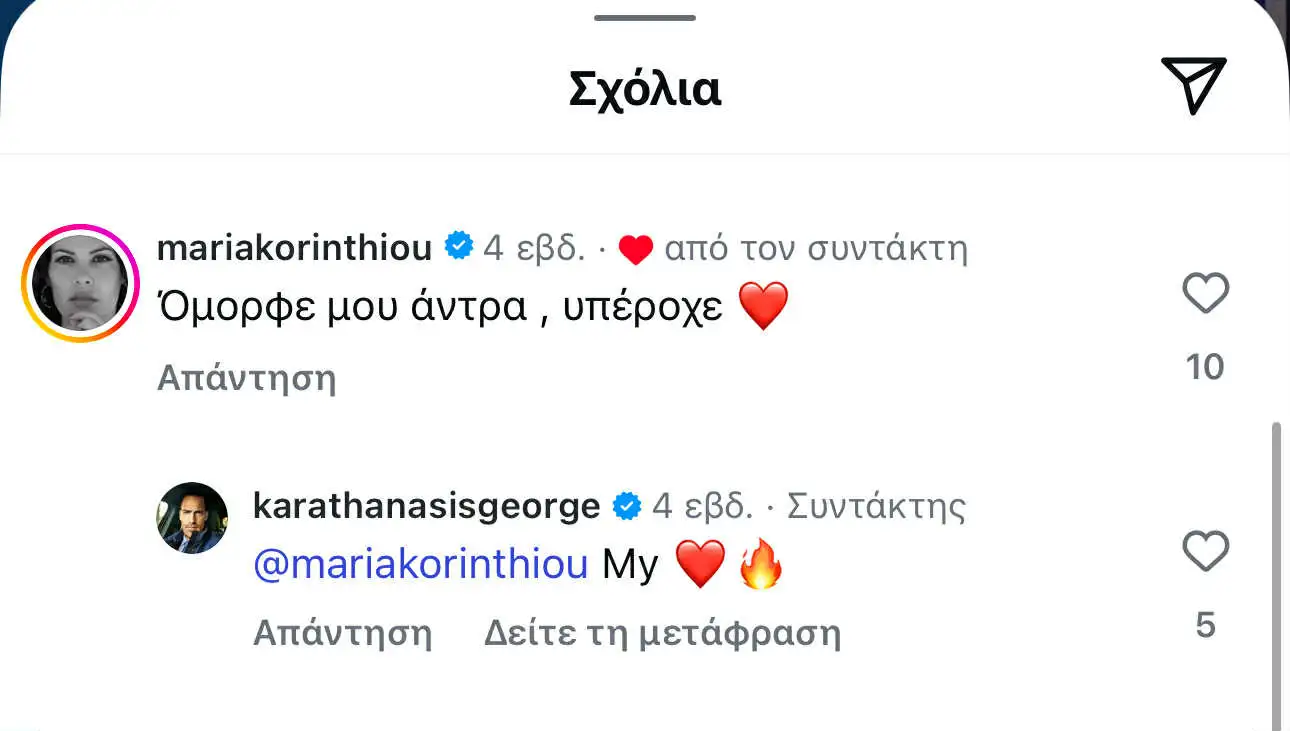
Task: Tap the @mariakorinthiou mention in the reply
Action: [420, 566]
